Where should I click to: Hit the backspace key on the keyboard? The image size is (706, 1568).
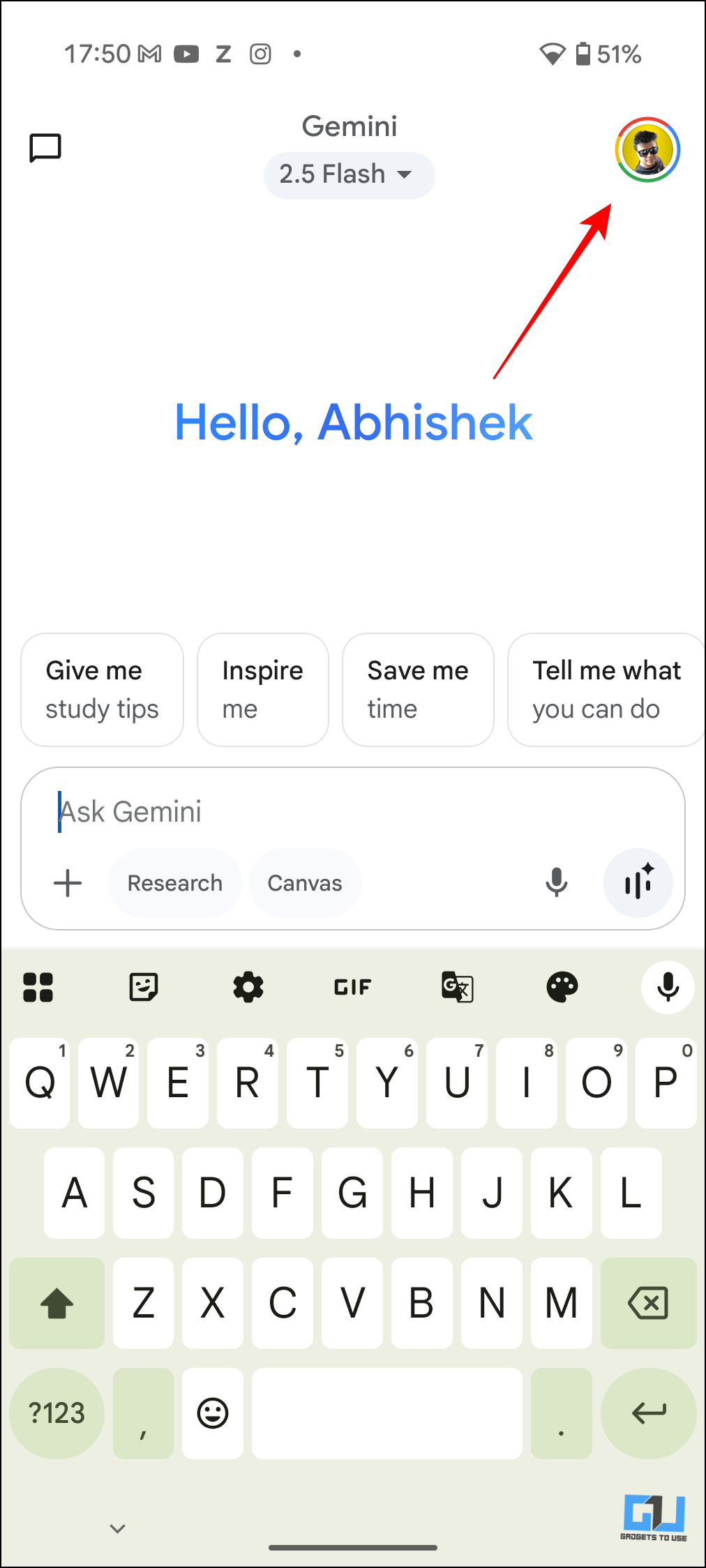click(649, 1303)
